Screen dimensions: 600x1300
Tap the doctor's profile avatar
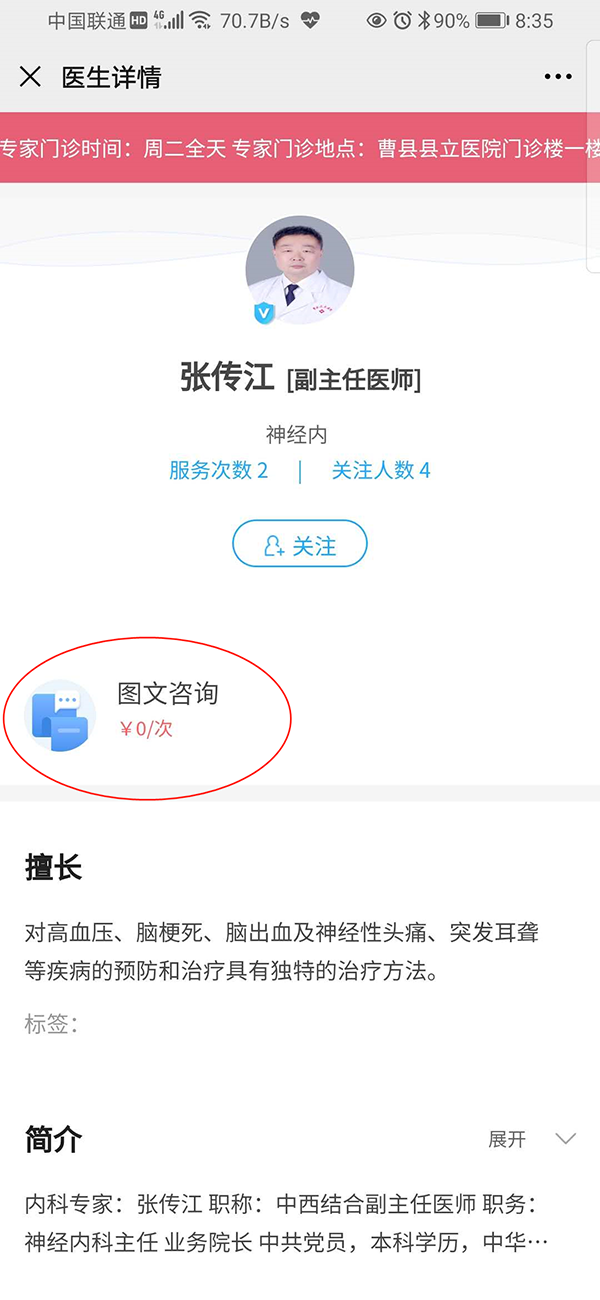pos(300,269)
